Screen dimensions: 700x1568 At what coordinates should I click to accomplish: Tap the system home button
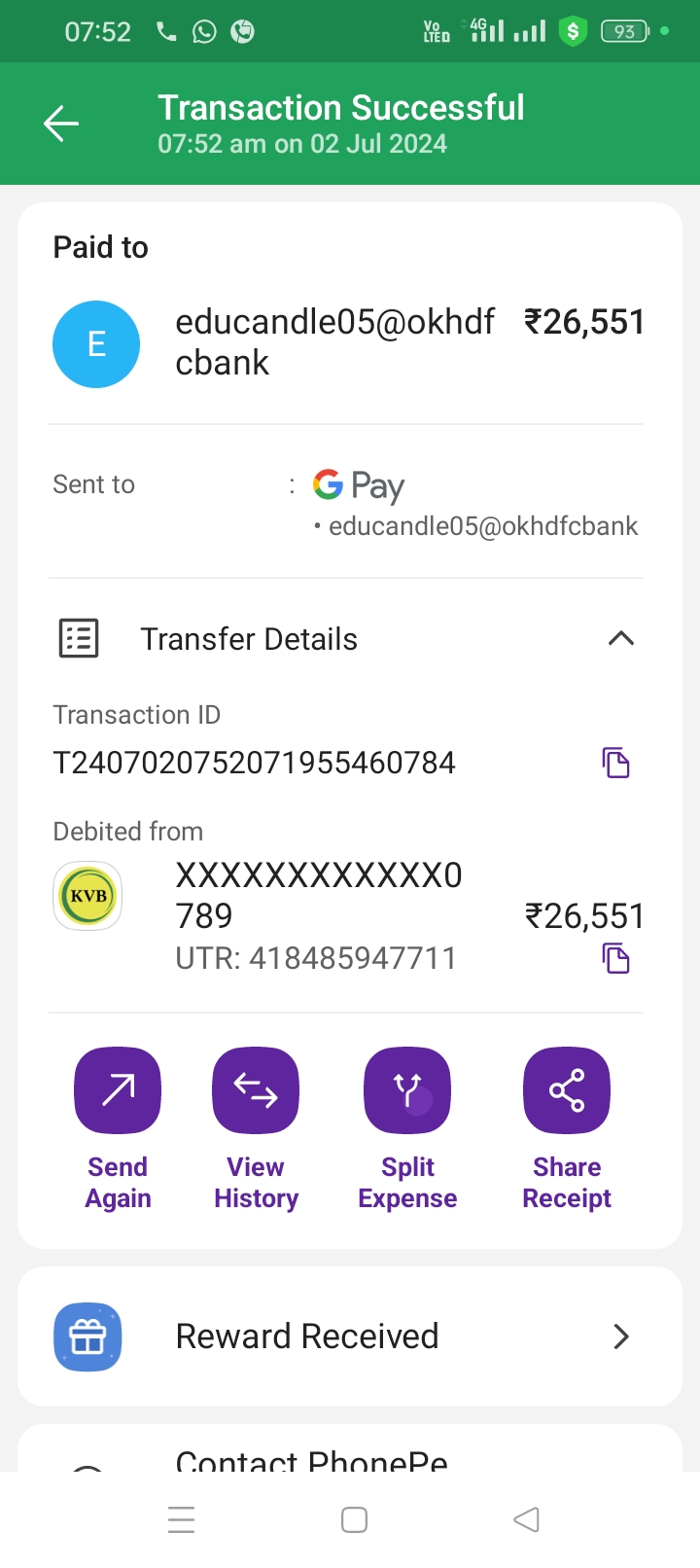pos(354,1519)
